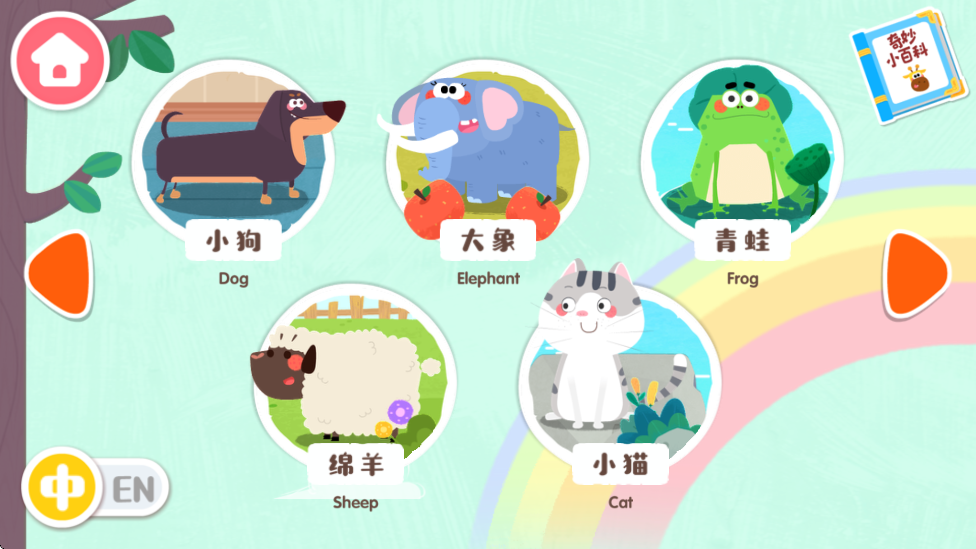Go to next page with right arrow
The height and width of the screenshot is (549, 976).
click(x=915, y=273)
